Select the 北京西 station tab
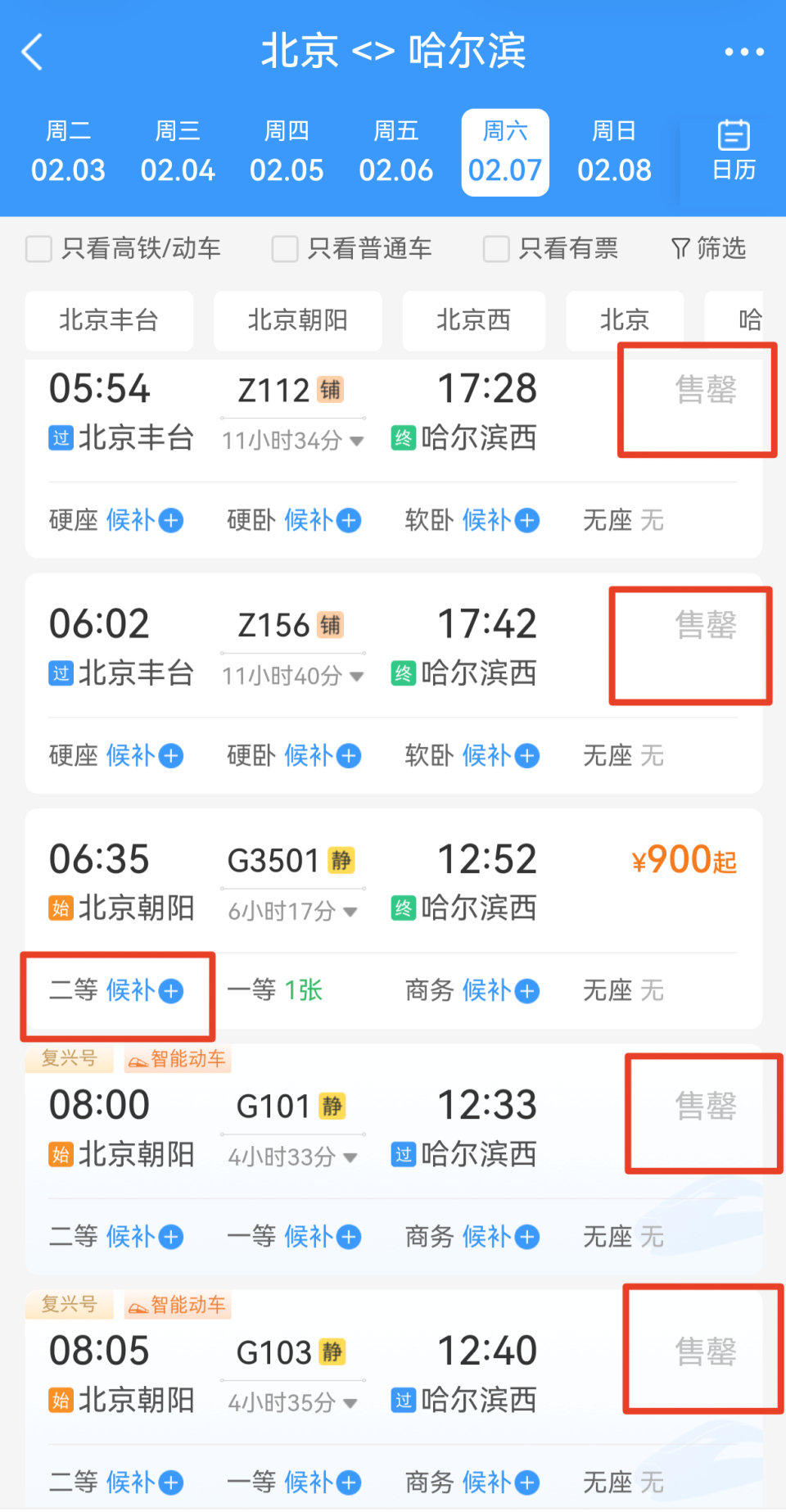The image size is (786, 1512). [x=473, y=320]
